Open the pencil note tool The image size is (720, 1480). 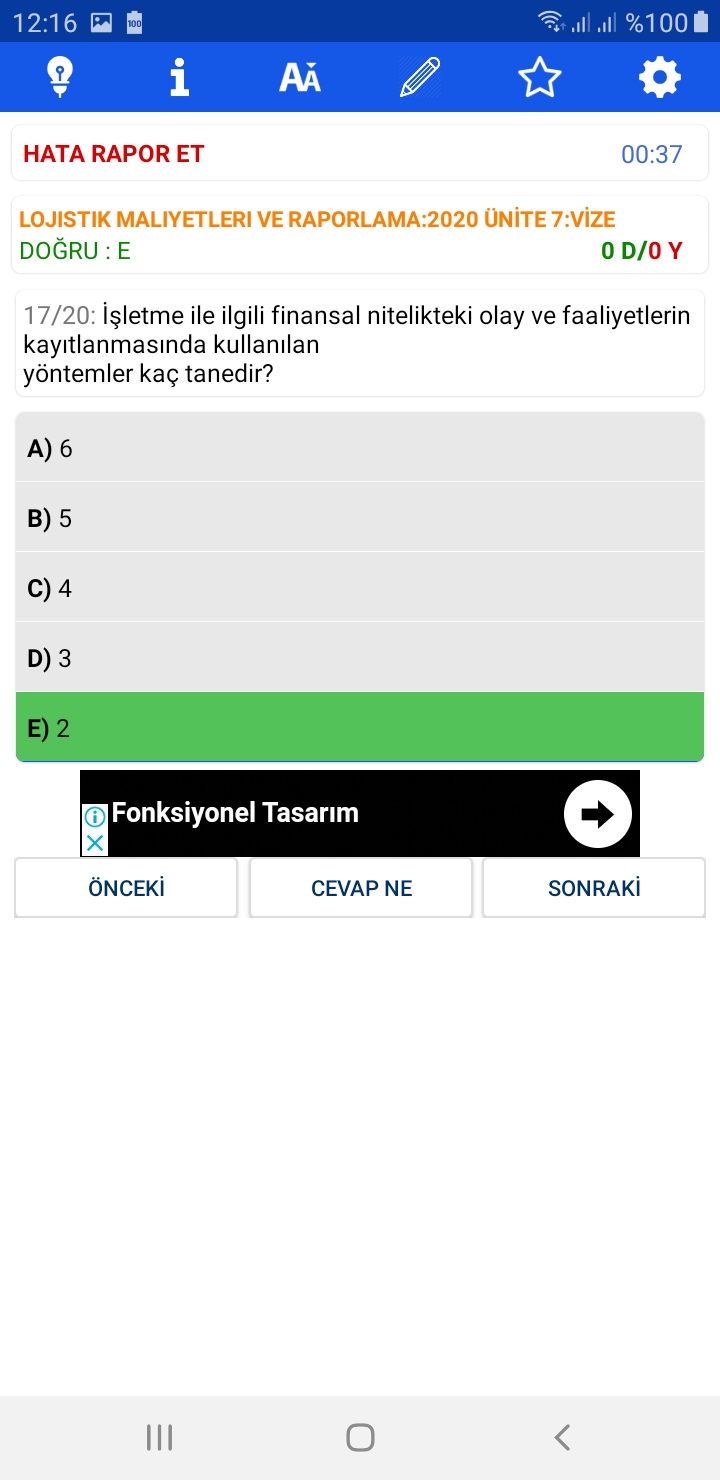click(420, 77)
